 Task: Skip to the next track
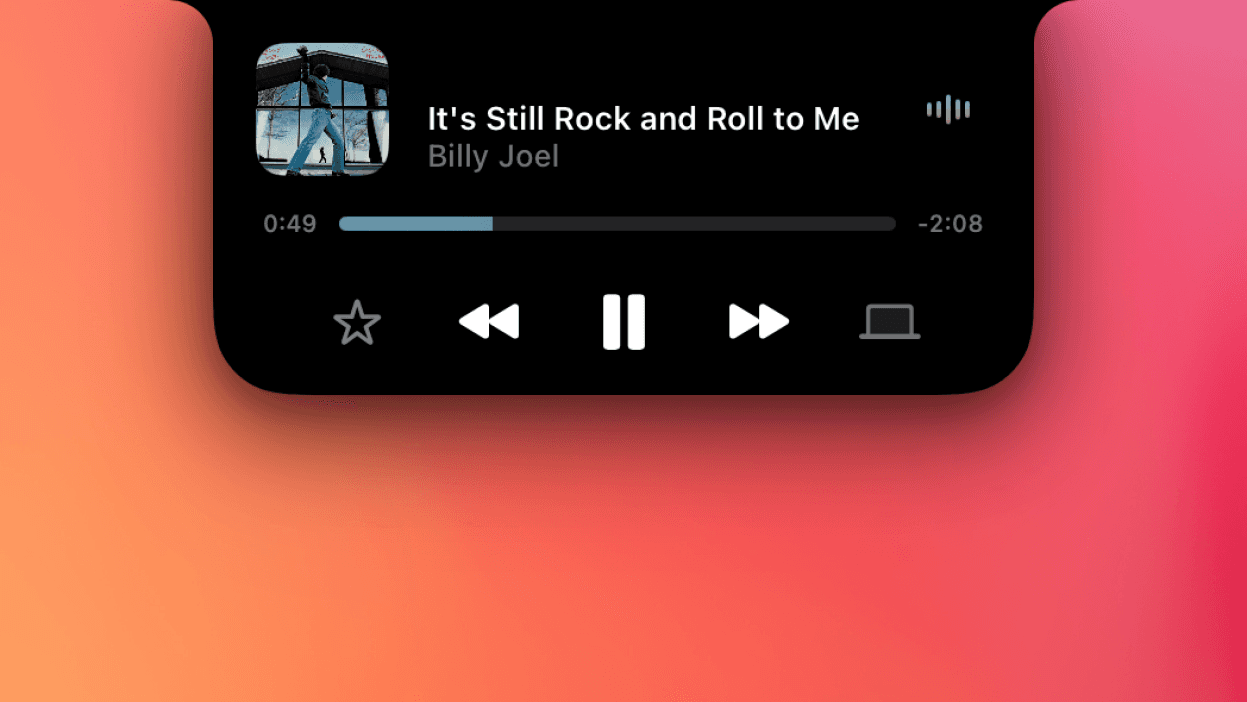[759, 322]
